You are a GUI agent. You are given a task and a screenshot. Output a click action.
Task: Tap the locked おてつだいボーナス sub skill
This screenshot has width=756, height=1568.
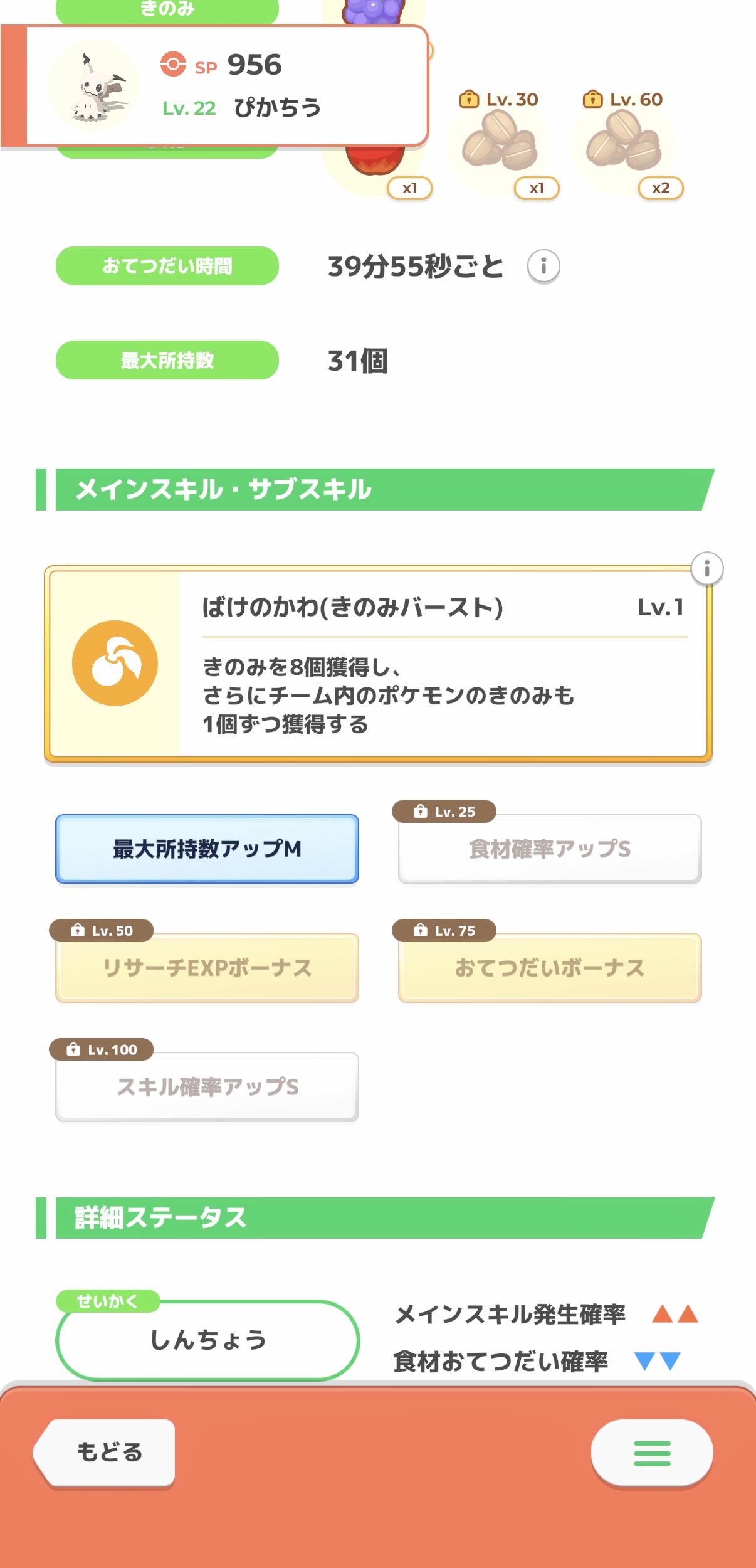click(x=550, y=968)
